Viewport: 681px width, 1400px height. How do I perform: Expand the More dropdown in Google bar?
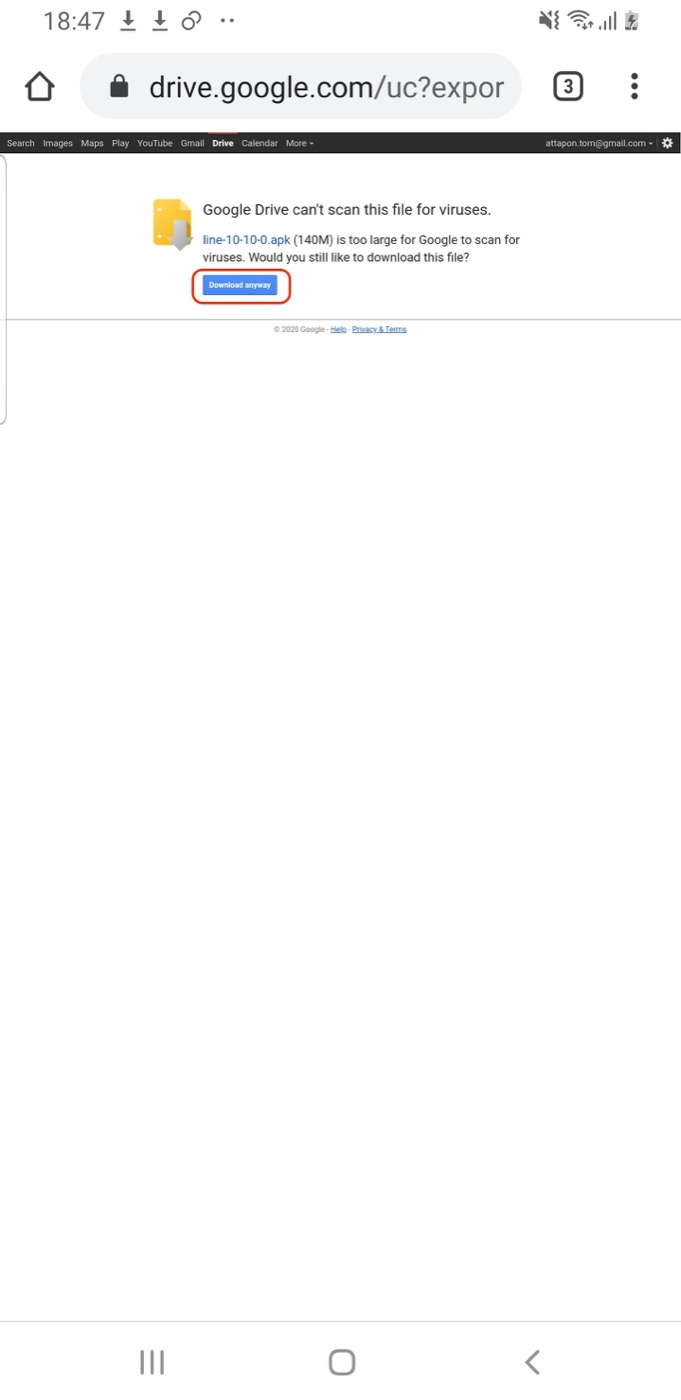point(299,143)
